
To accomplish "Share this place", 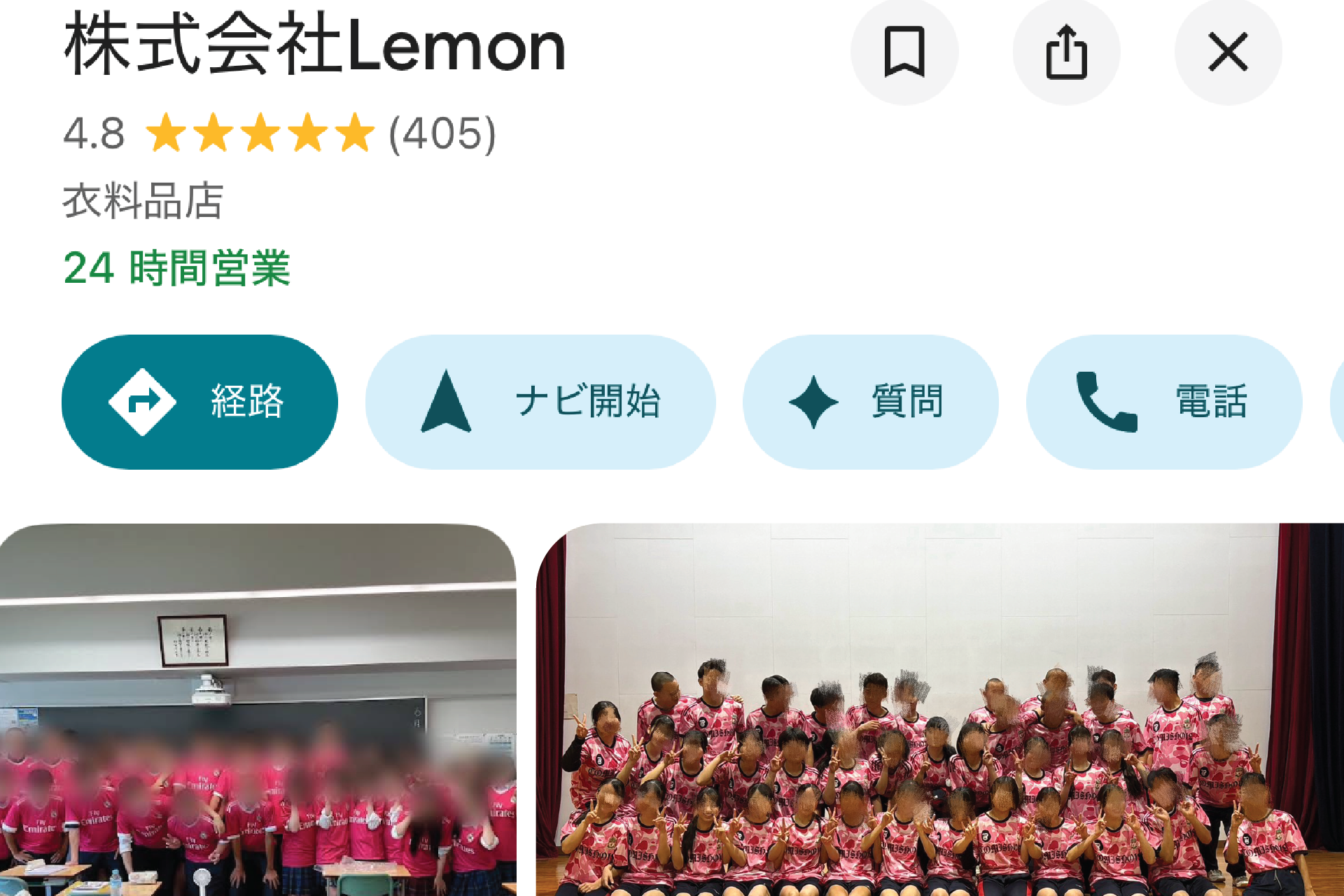I will [1066, 52].
